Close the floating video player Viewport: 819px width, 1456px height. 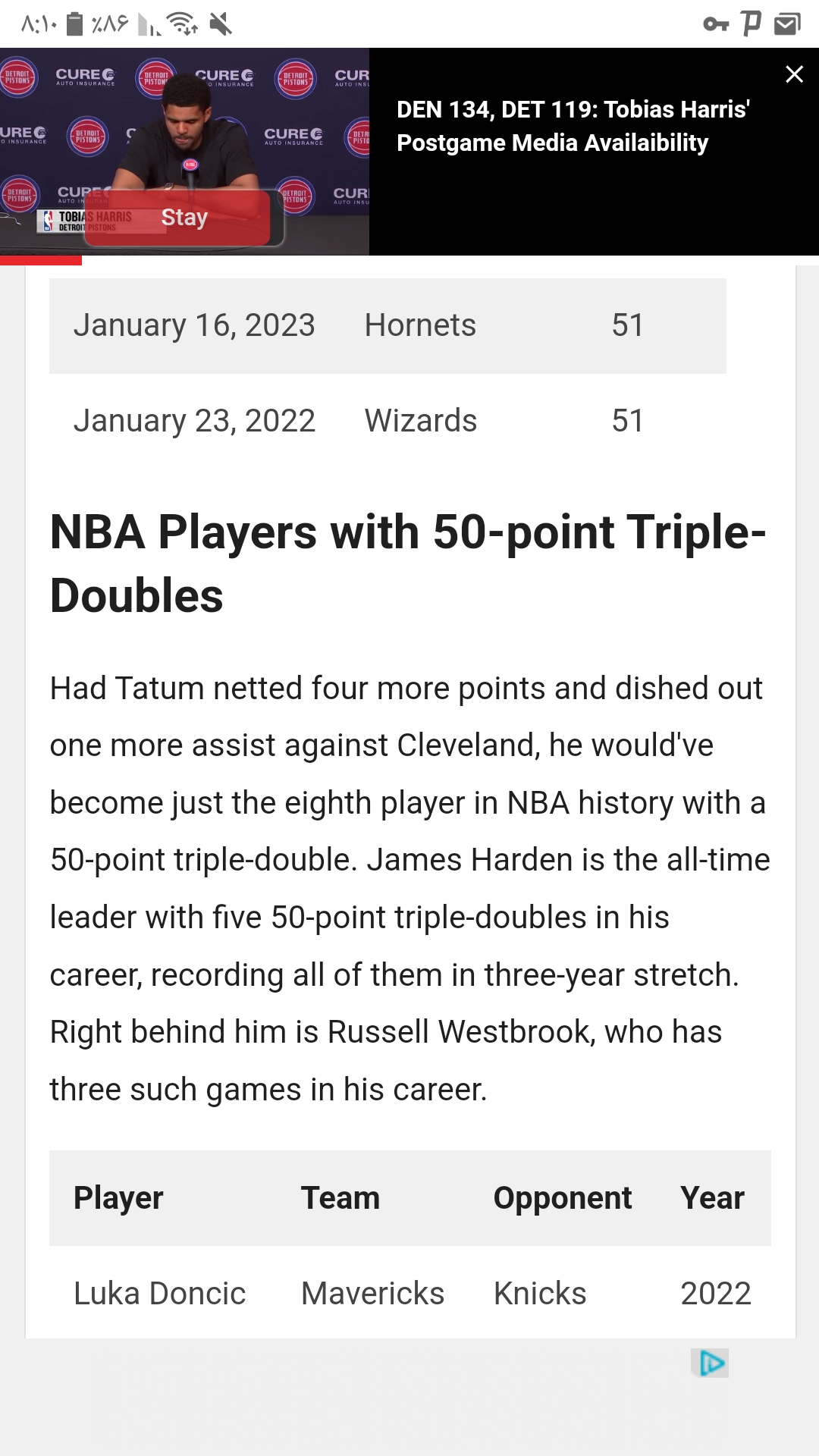[794, 74]
